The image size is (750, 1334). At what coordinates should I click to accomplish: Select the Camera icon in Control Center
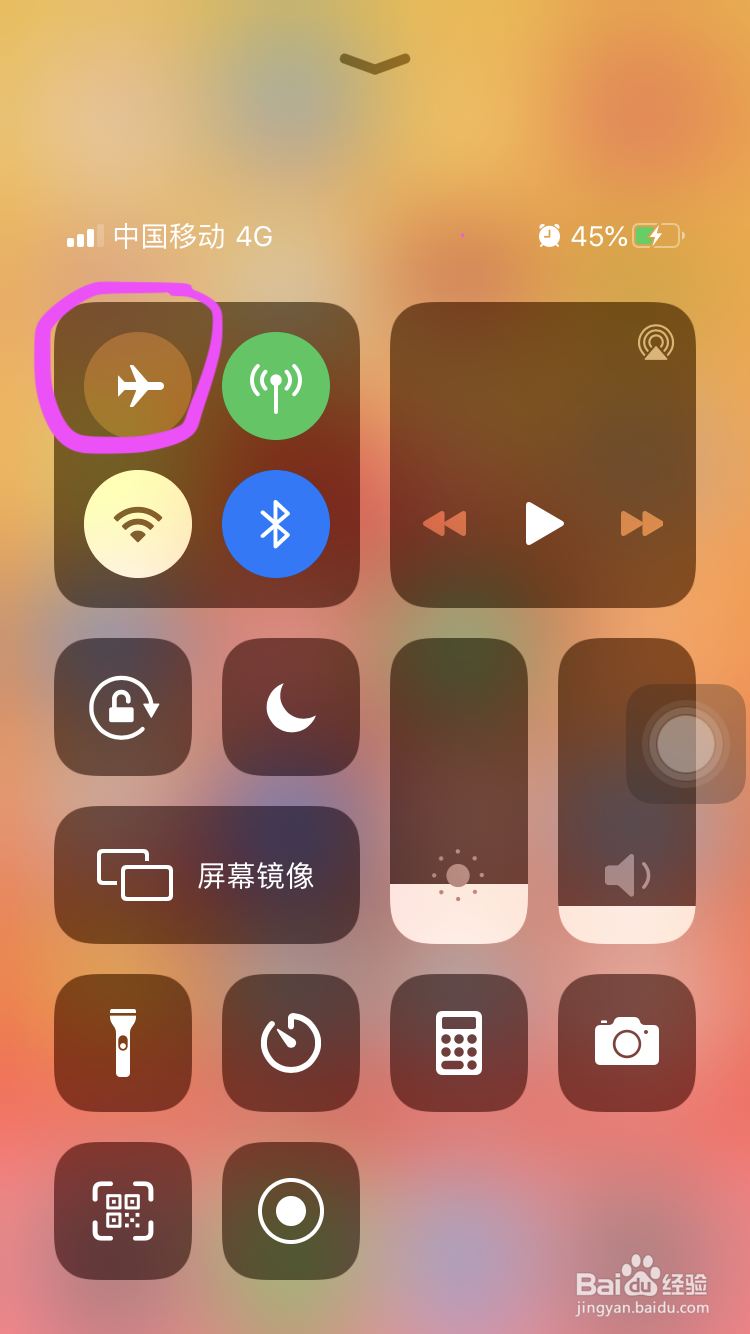click(x=627, y=1043)
